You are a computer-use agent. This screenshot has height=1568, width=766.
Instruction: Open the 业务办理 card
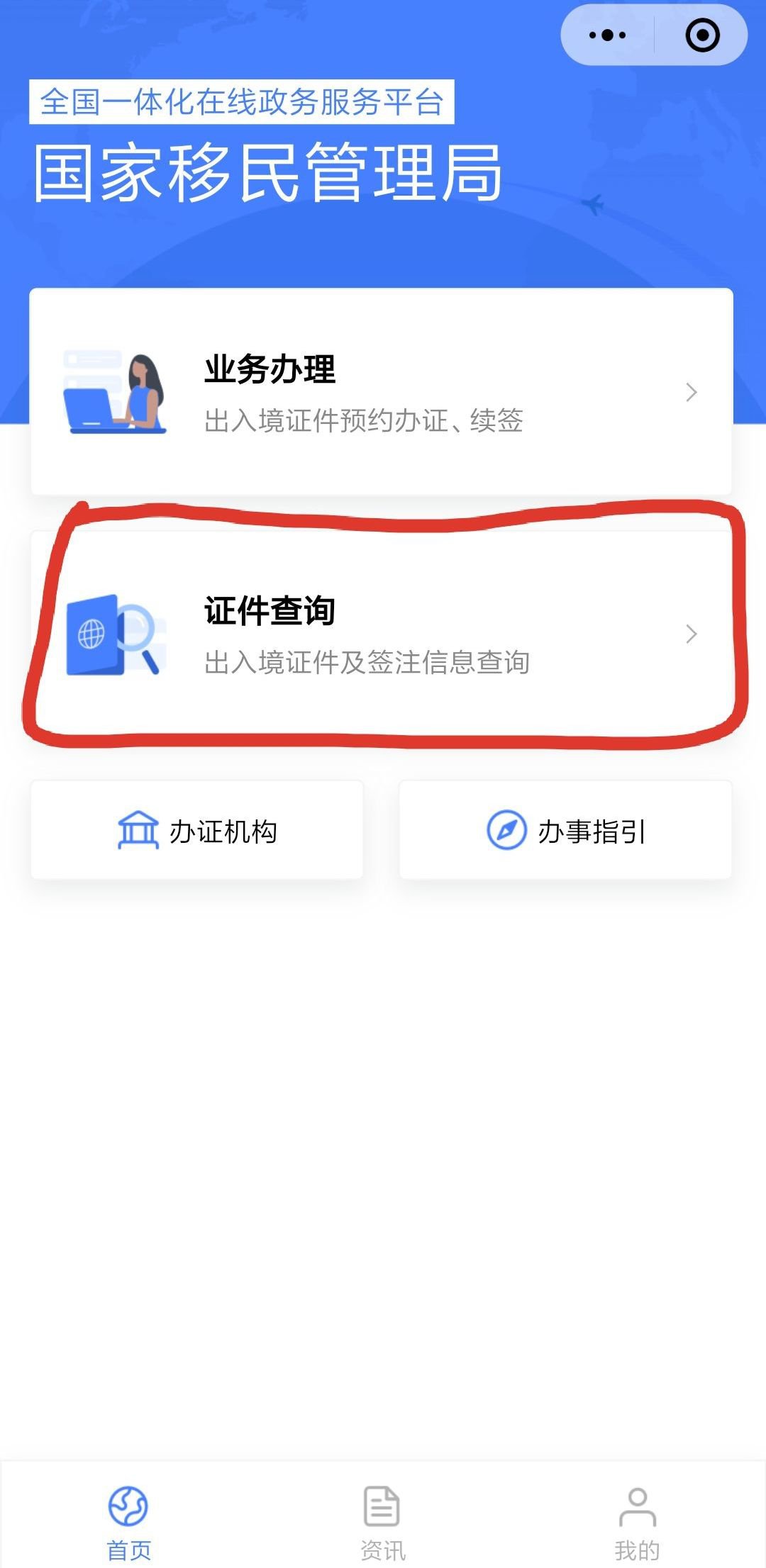(x=381, y=392)
